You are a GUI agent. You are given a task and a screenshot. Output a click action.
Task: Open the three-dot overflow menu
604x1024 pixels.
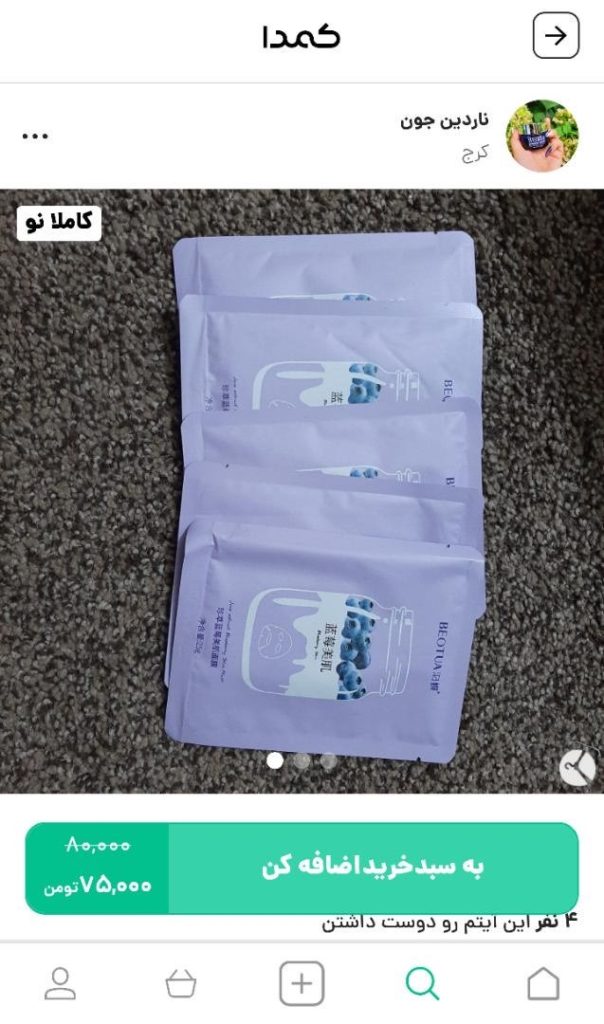[x=35, y=136]
